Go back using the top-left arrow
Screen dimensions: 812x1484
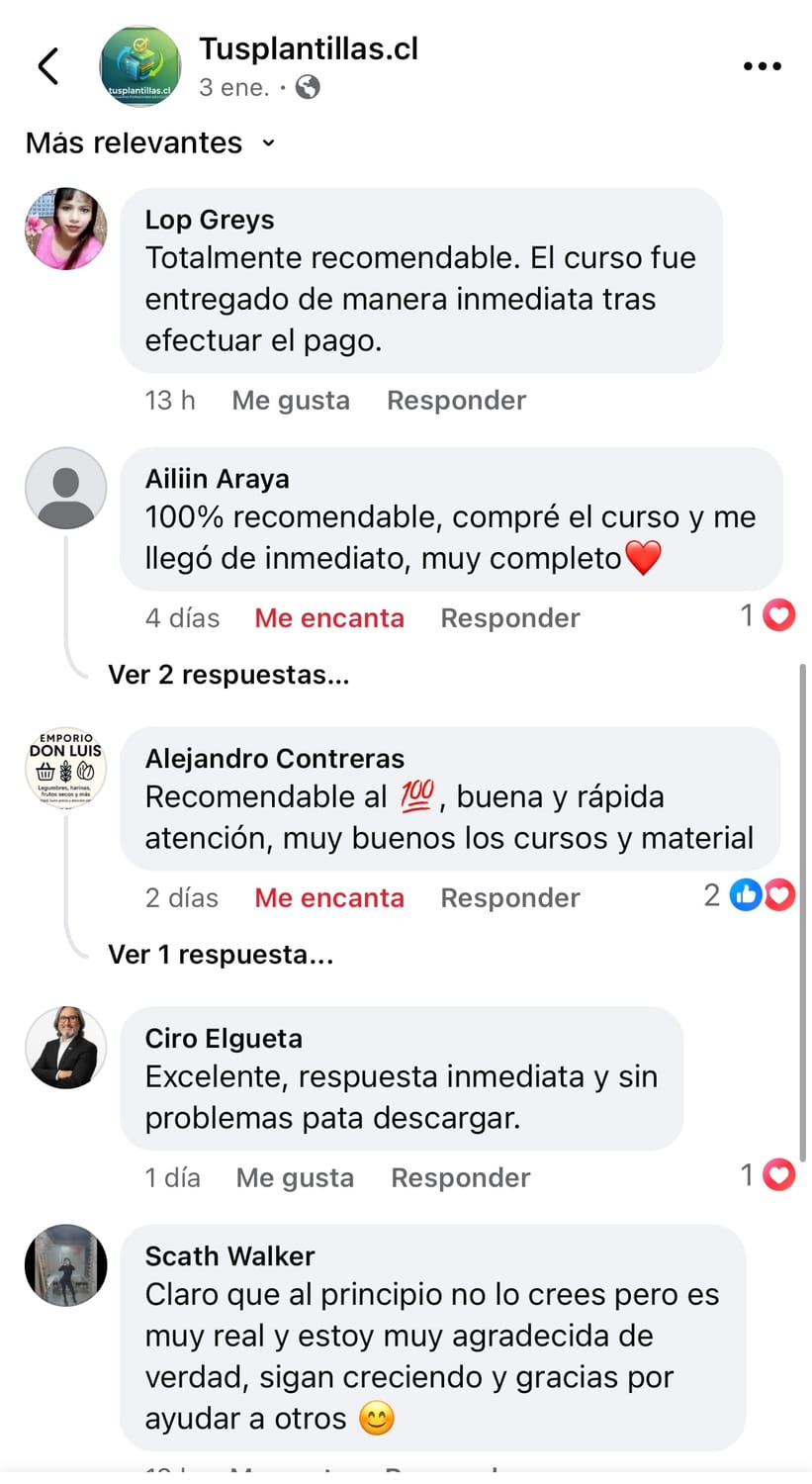click(47, 66)
